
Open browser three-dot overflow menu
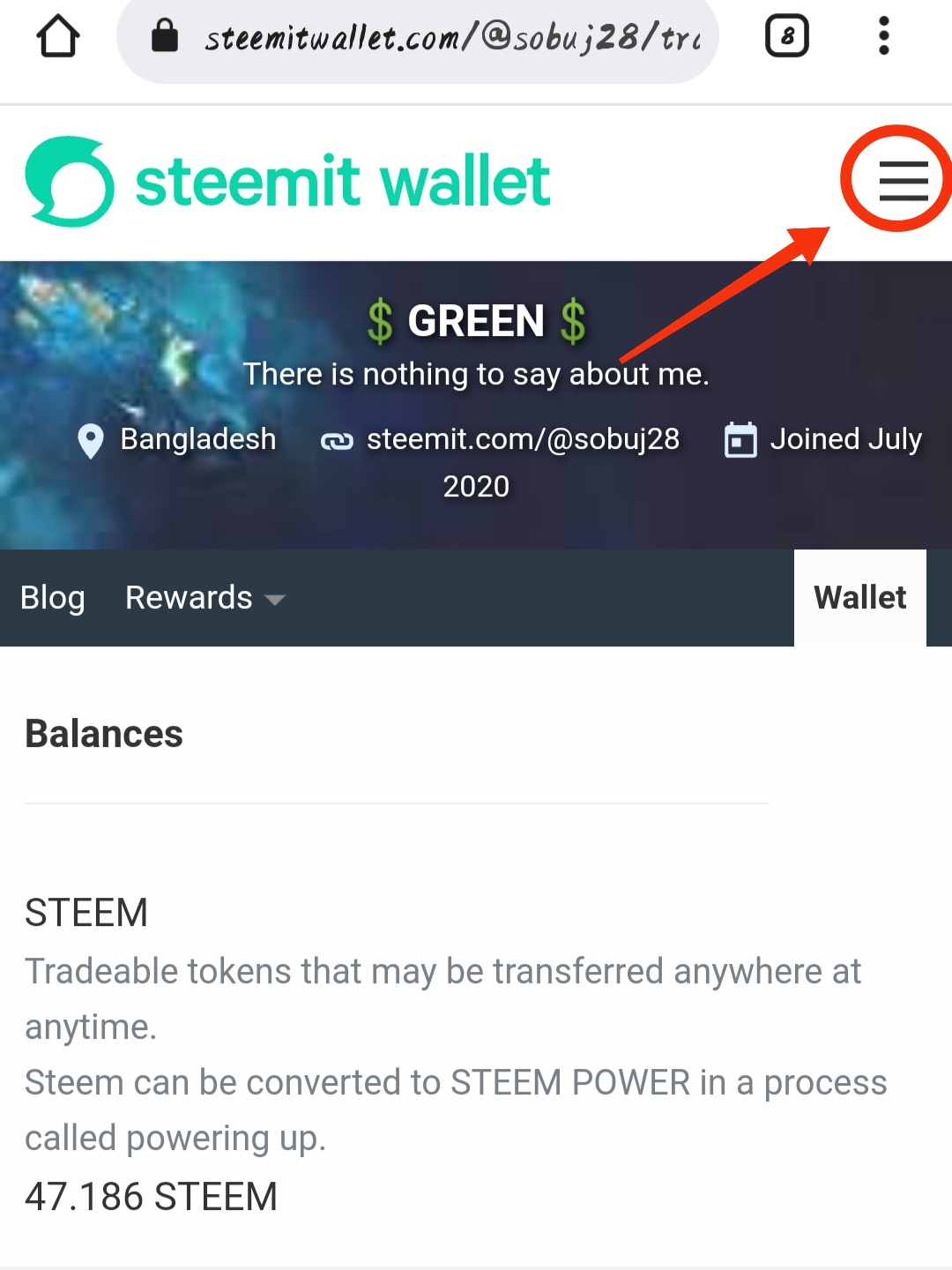tap(883, 37)
